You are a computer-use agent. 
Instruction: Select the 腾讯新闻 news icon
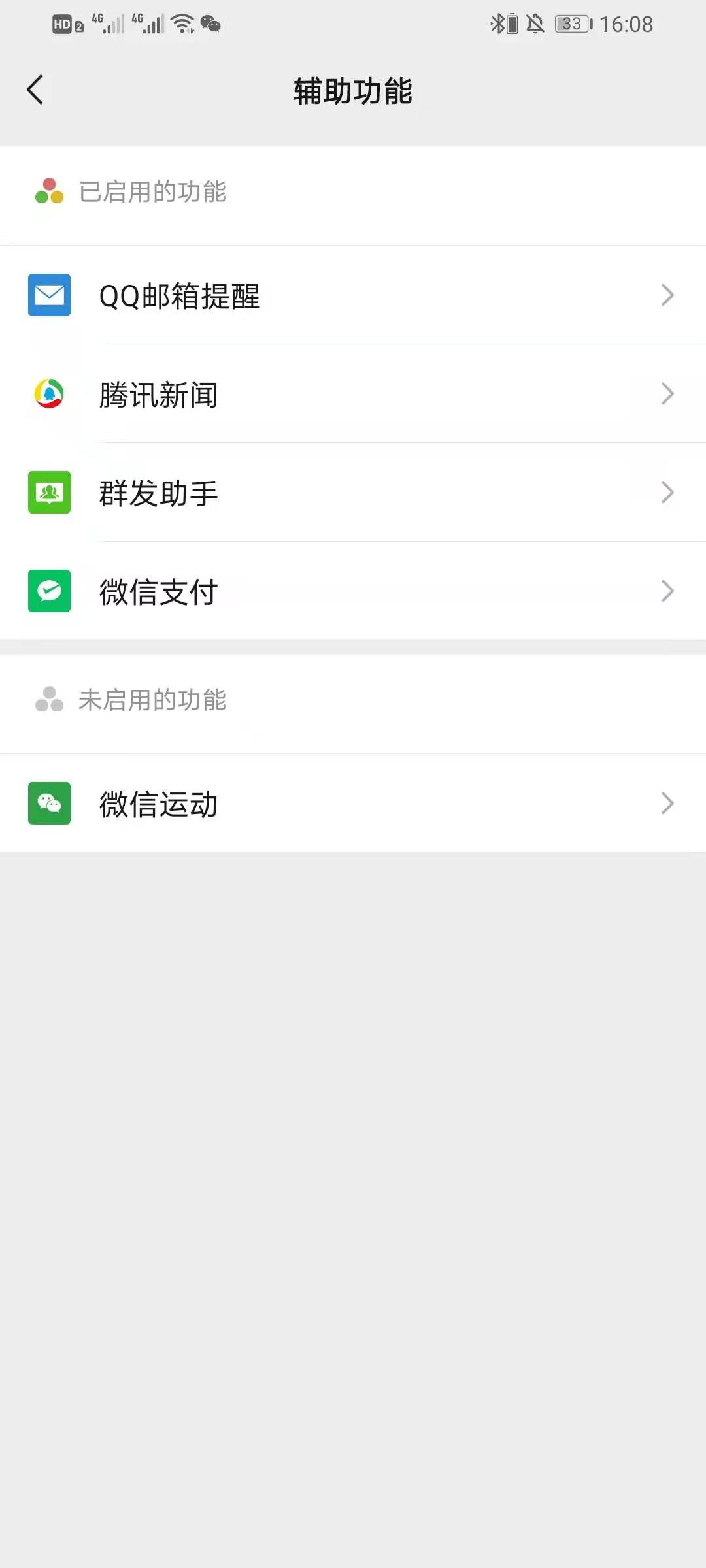pyautogui.click(x=49, y=394)
